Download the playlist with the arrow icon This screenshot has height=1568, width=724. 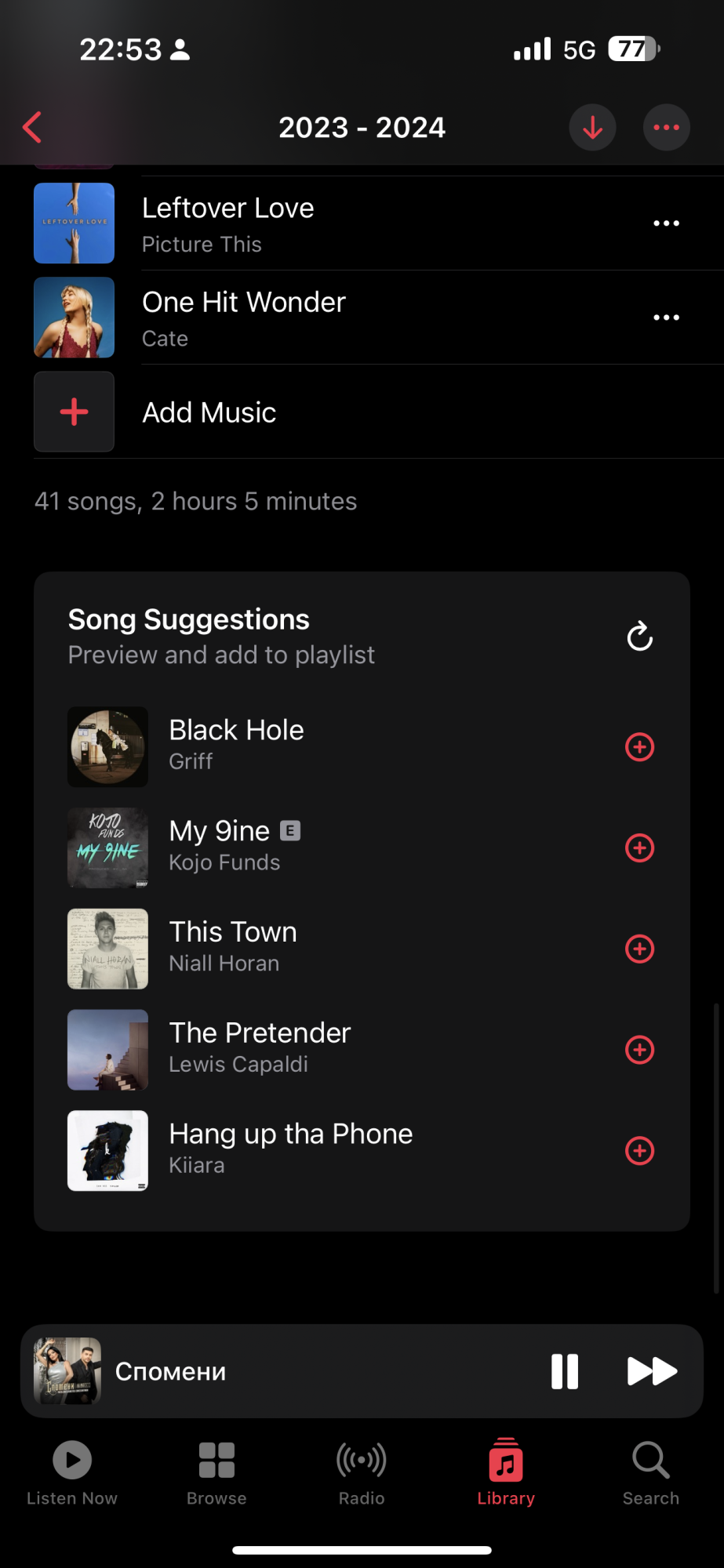[592, 127]
